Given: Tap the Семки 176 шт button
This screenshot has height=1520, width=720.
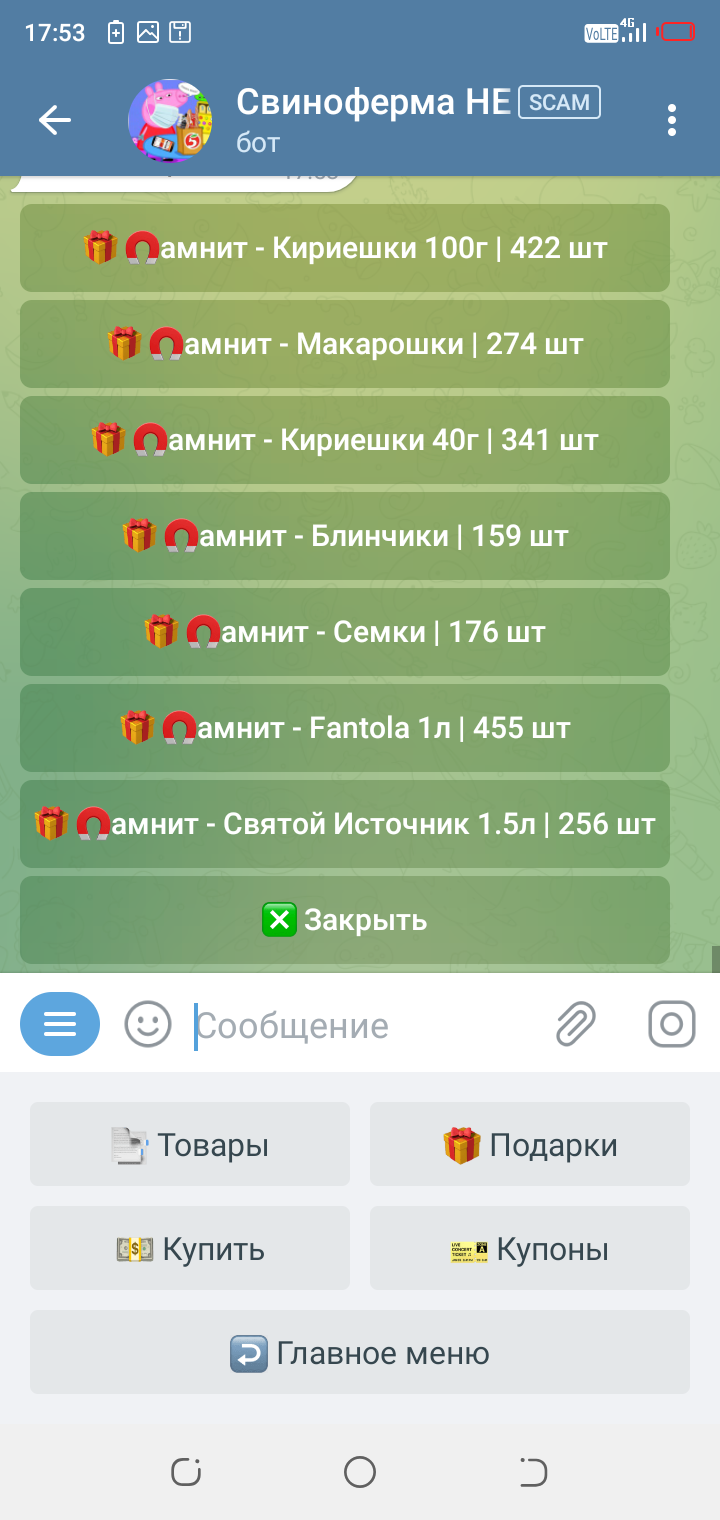Looking at the screenshot, I should pos(345,632).
